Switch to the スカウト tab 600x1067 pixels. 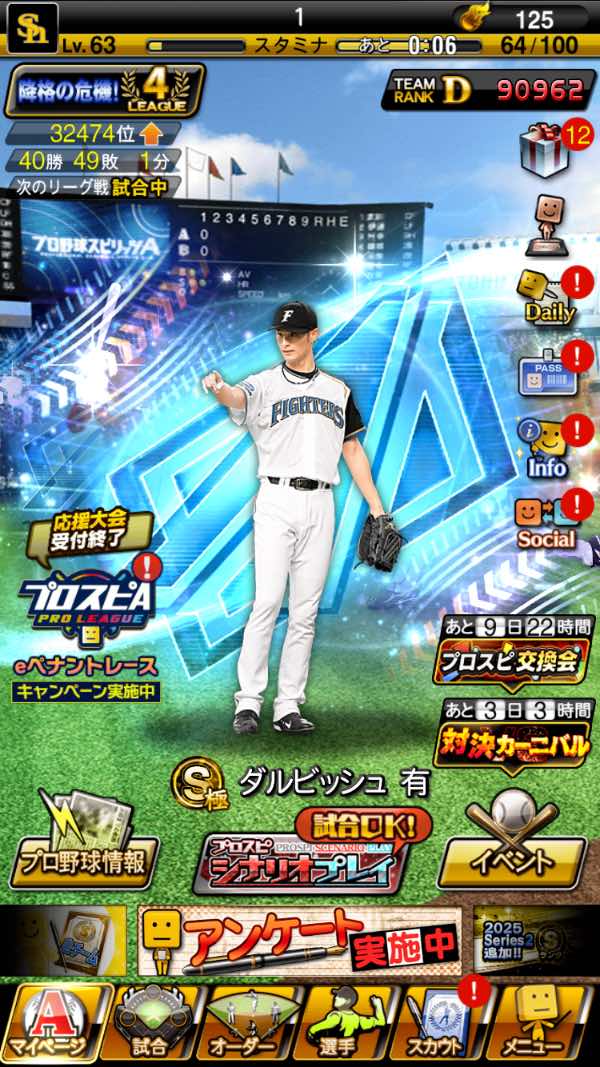445,1022
